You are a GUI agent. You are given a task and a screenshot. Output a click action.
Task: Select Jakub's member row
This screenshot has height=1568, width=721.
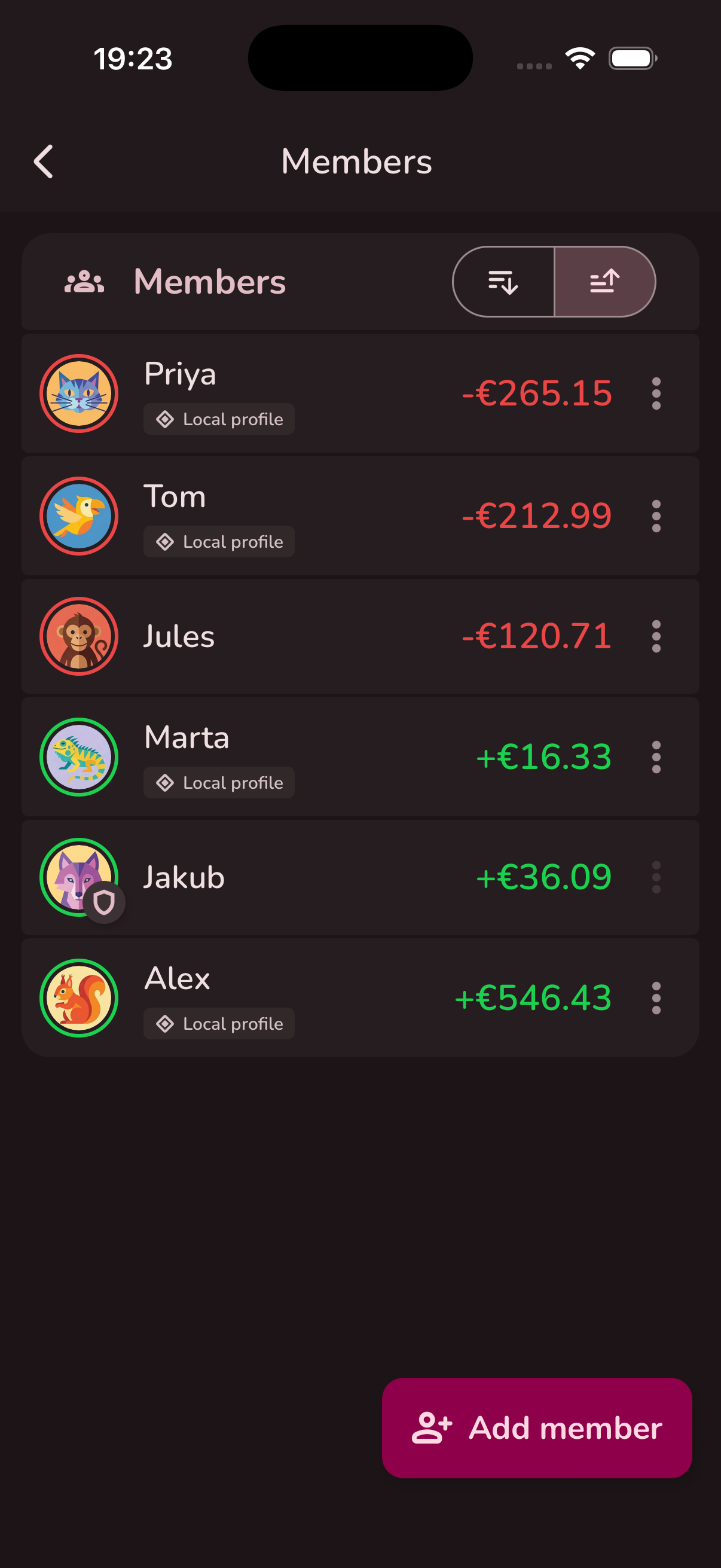[x=304, y=878]
